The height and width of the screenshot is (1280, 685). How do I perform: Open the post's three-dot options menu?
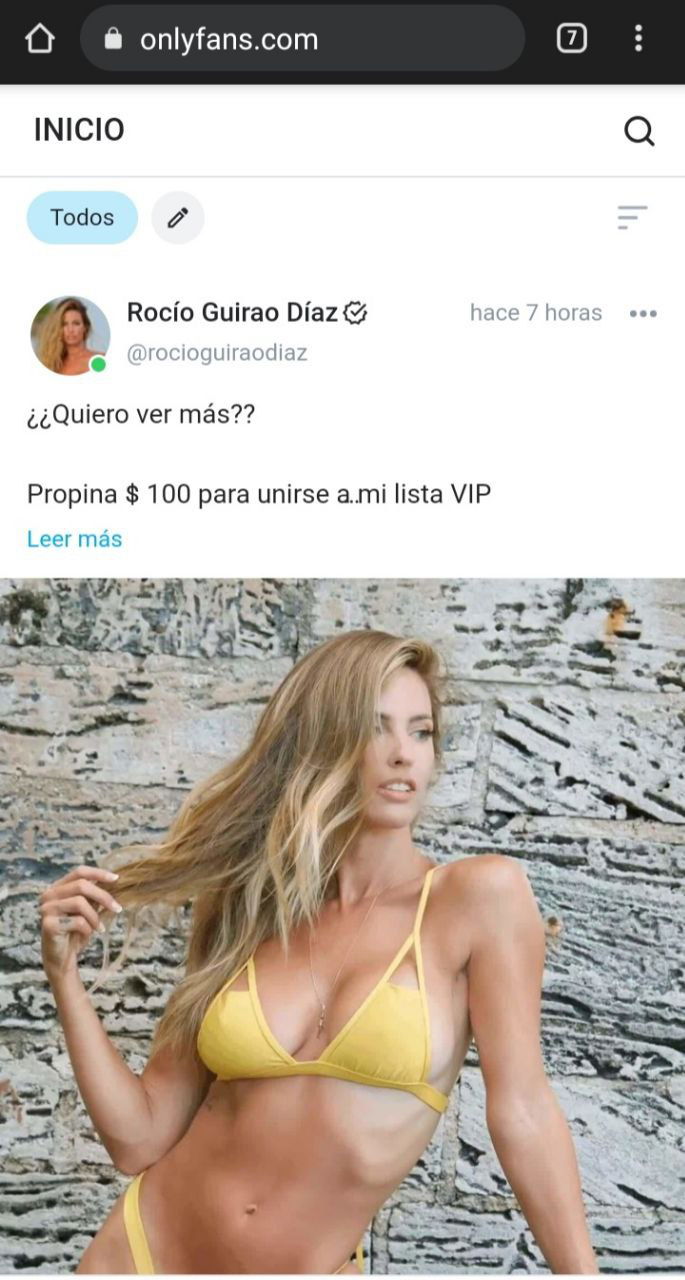tap(643, 314)
